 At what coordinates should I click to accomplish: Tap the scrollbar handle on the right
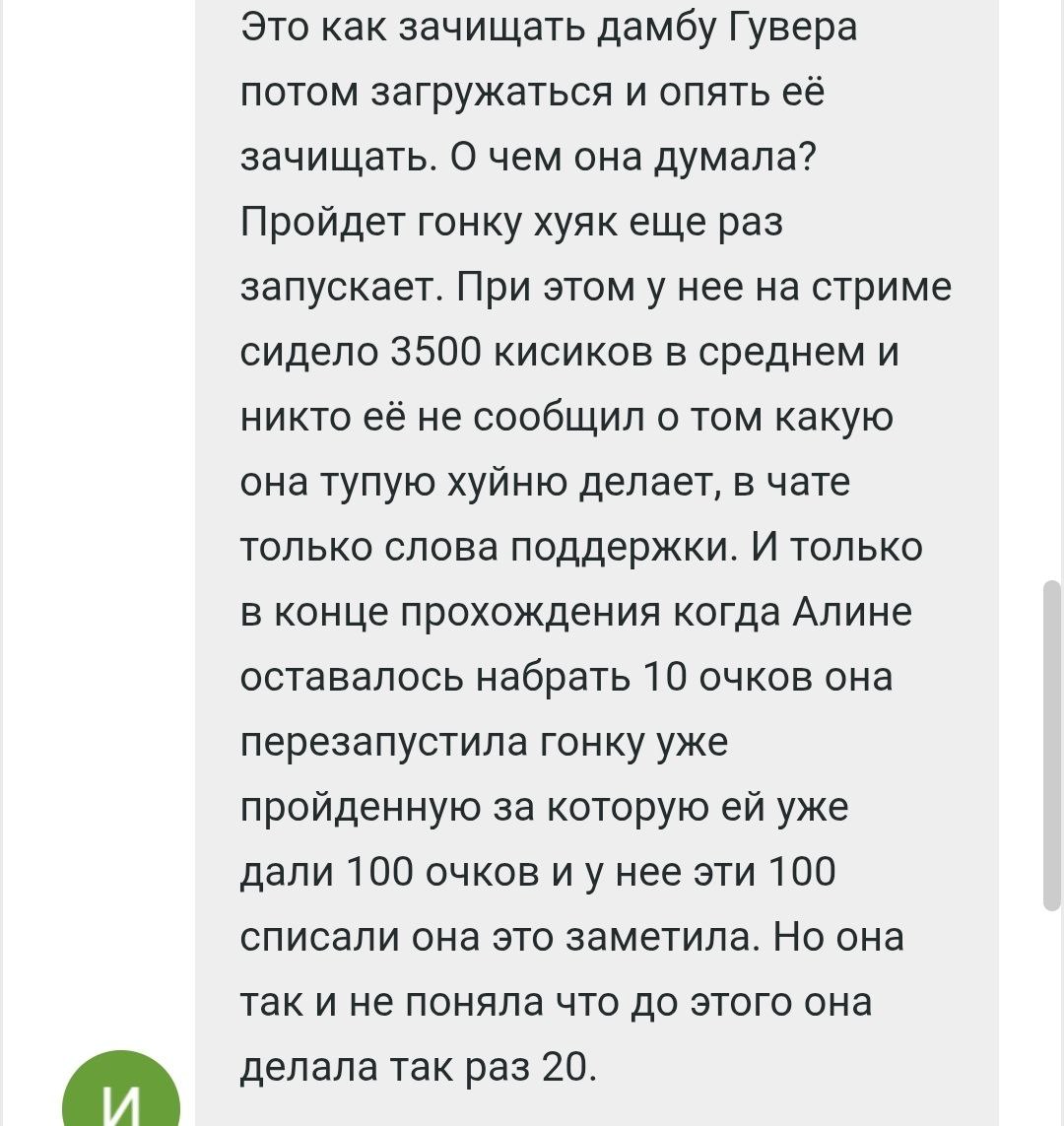click(1052, 746)
